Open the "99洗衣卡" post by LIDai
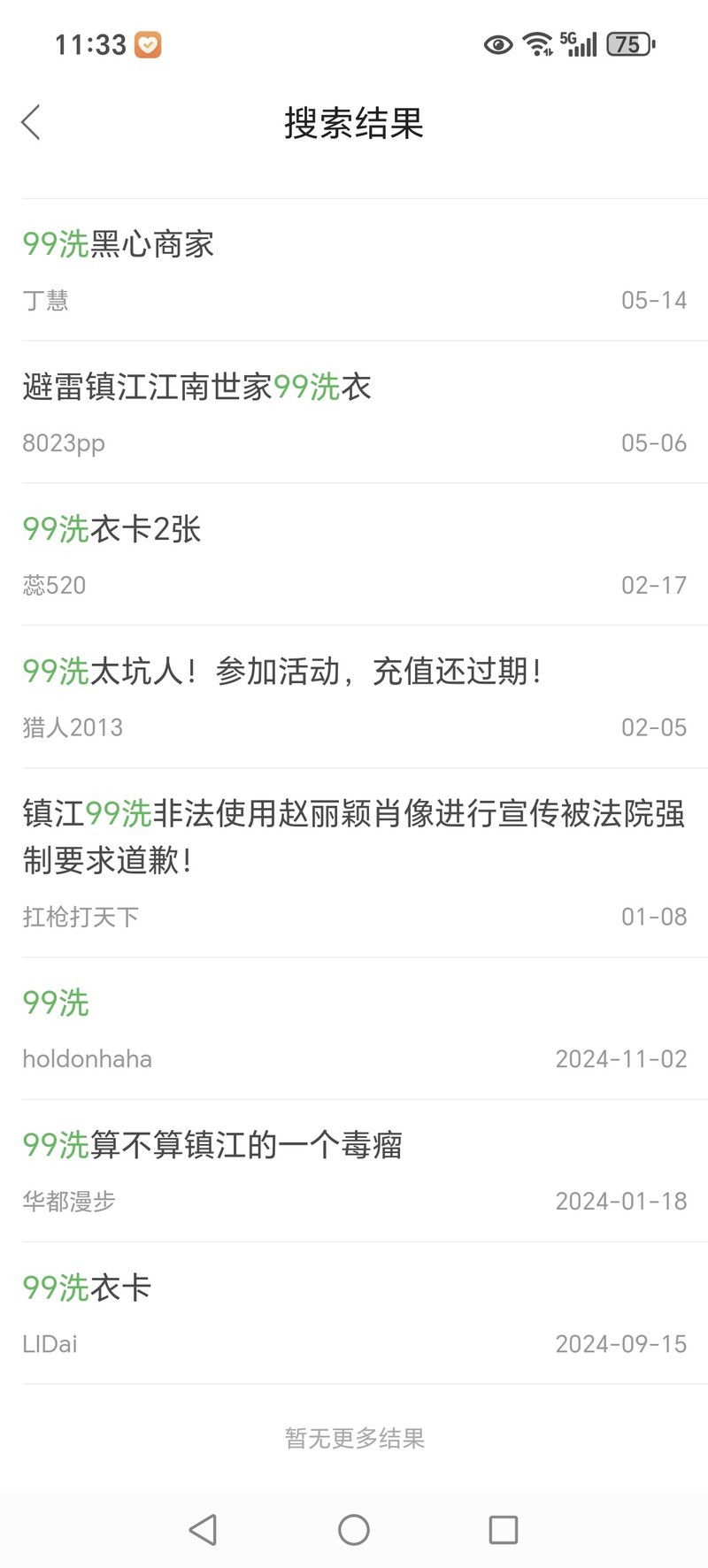708x1568 pixels. (87, 1288)
